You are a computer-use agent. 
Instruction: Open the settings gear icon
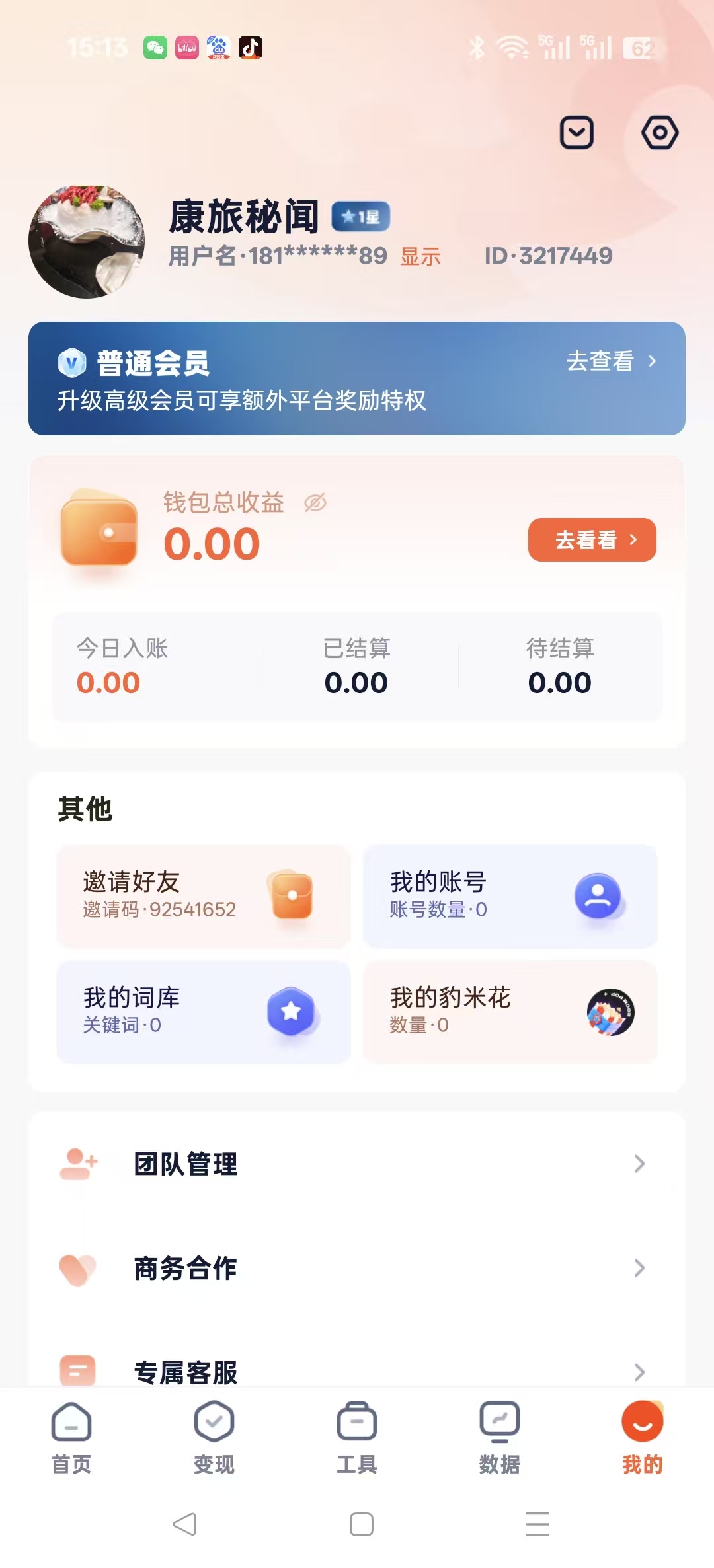pyautogui.click(x=659, y=133)
